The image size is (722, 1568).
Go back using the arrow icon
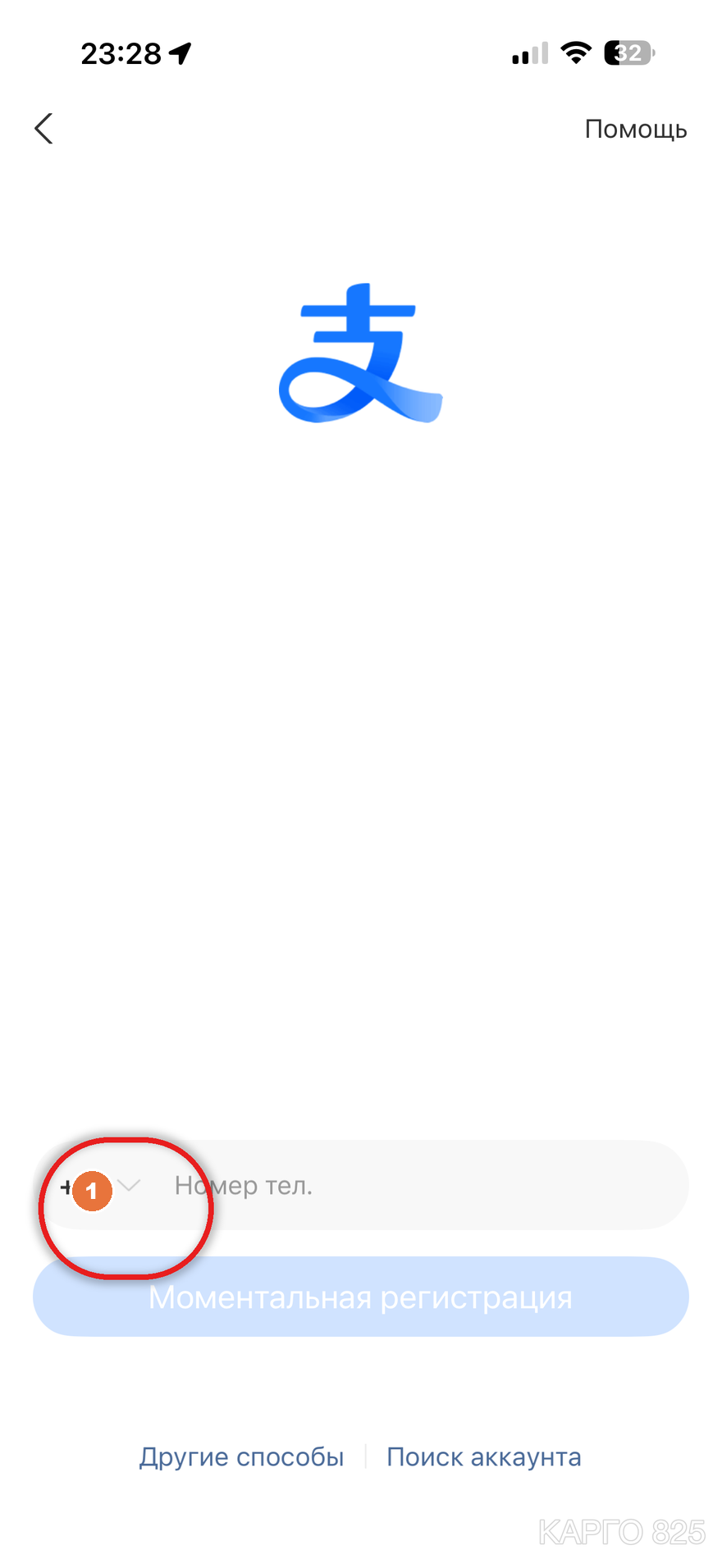coord(43,129)
